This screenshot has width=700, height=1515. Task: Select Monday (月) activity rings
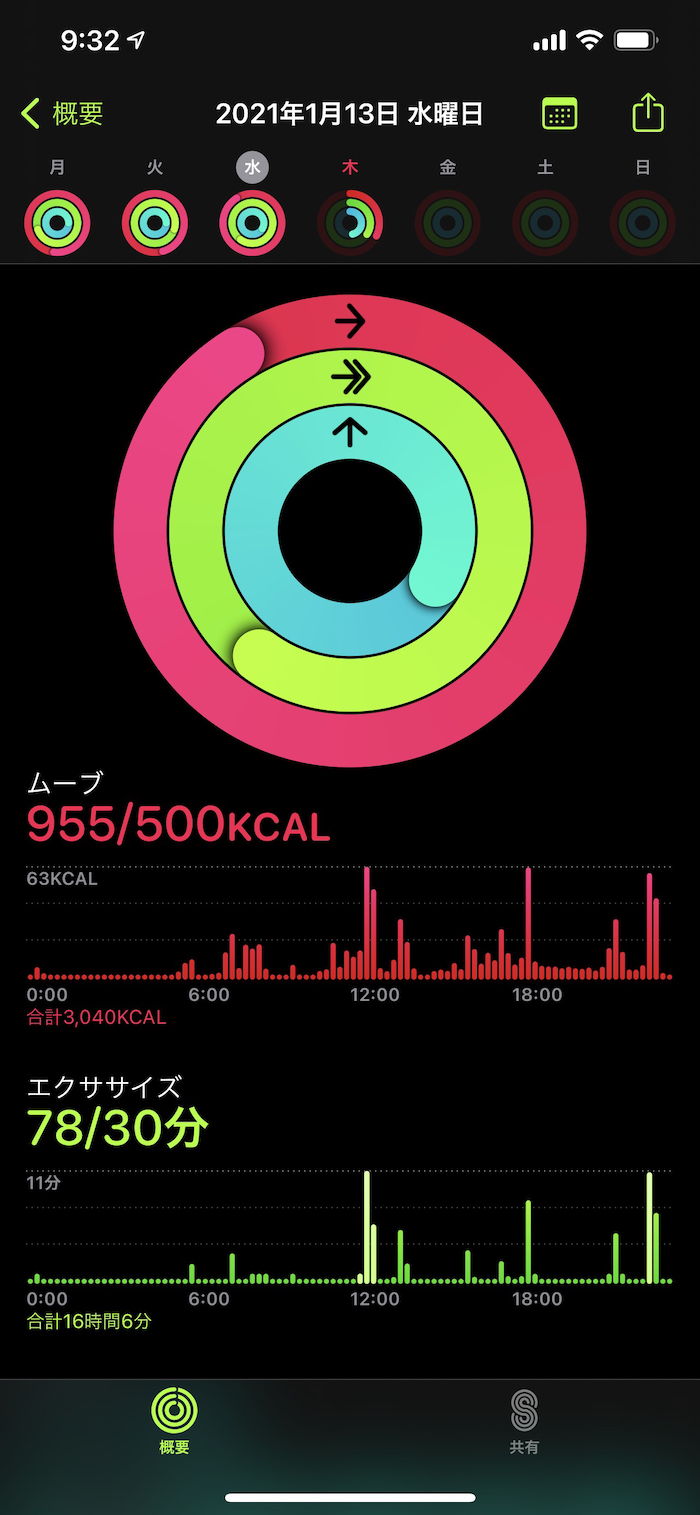tap(58, 222)
